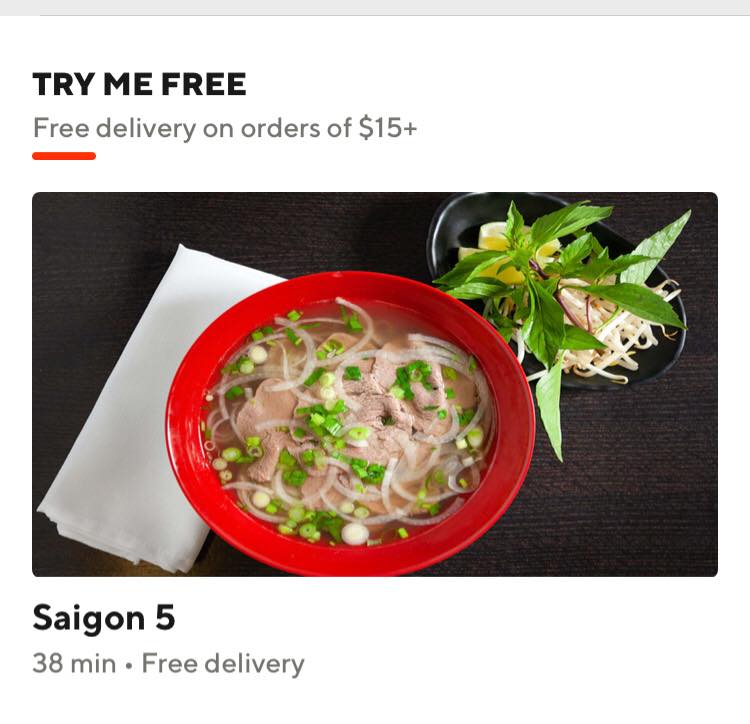Open the Saigon 5 restaurant card
Image resolution: width=750 pixels, height=724 pixels.
pyautogui.click(x=374, y=385)
